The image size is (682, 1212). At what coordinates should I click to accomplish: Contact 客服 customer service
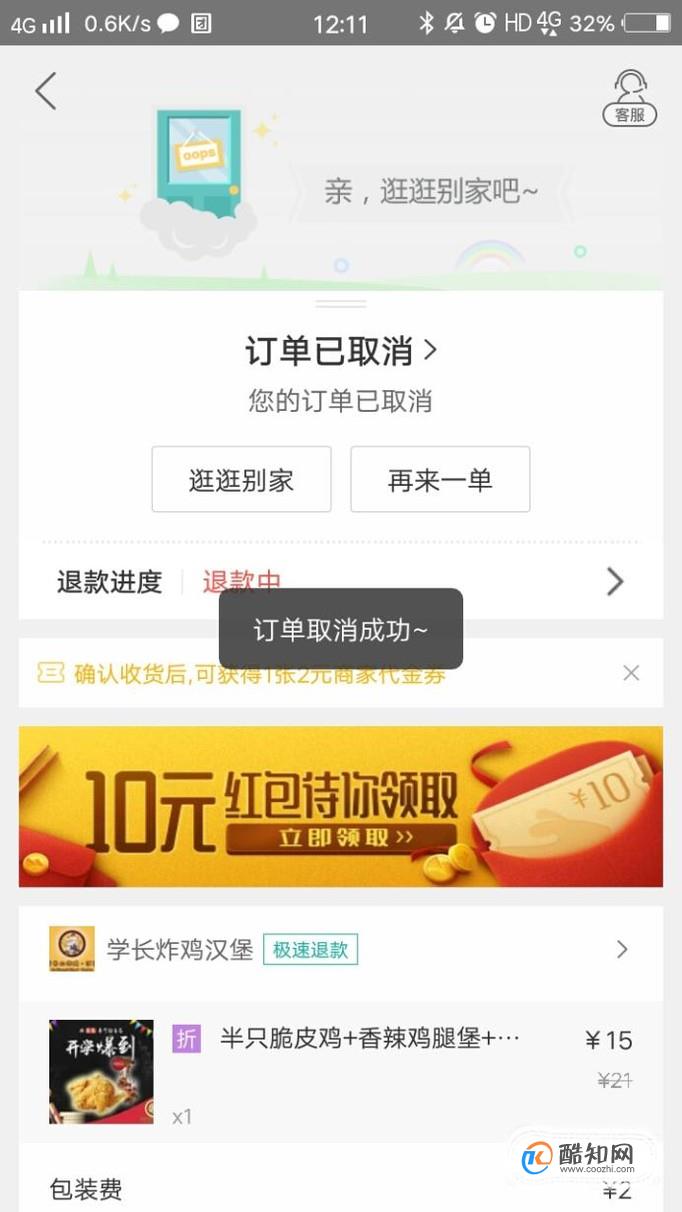pos(630,97)
